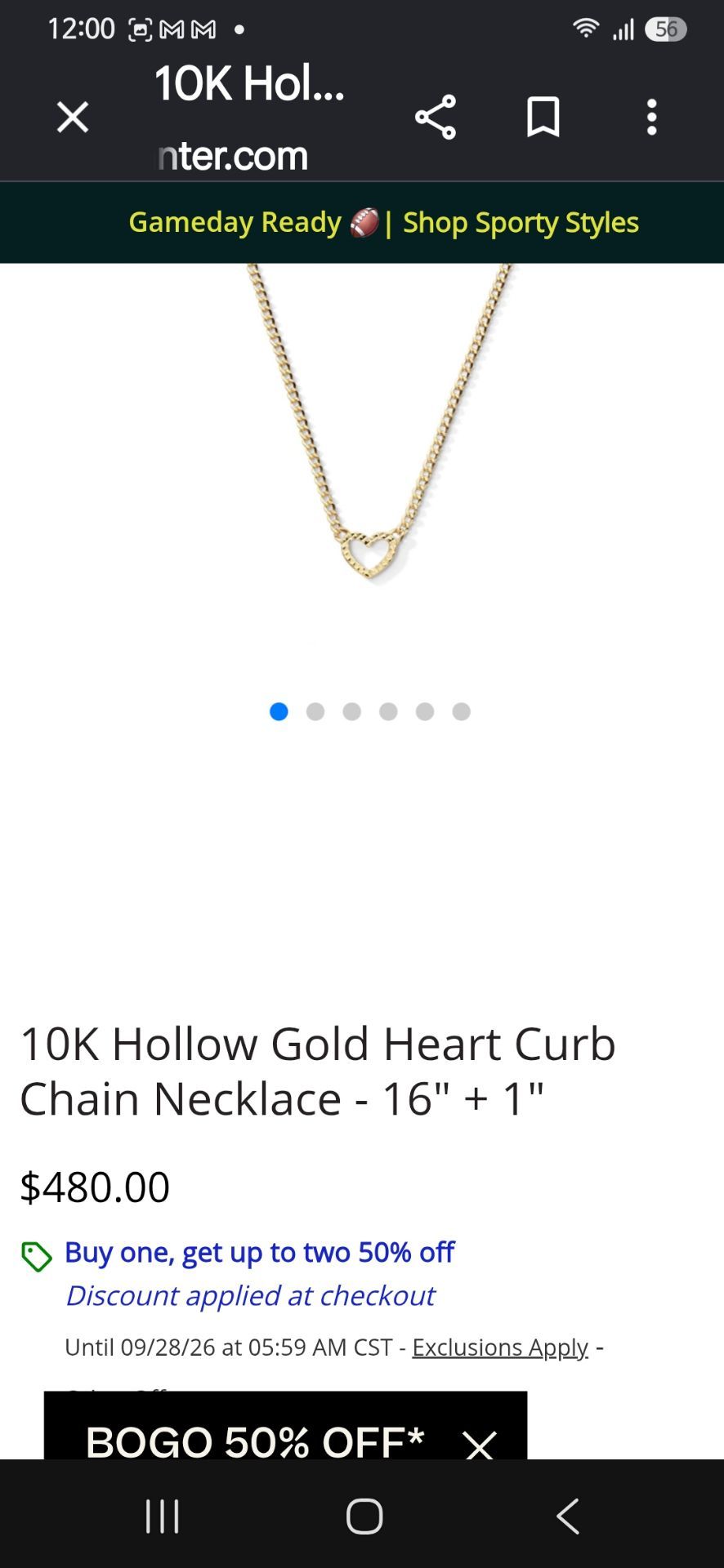
Task: Open recent apps
Action: [x=162, y=1516]
